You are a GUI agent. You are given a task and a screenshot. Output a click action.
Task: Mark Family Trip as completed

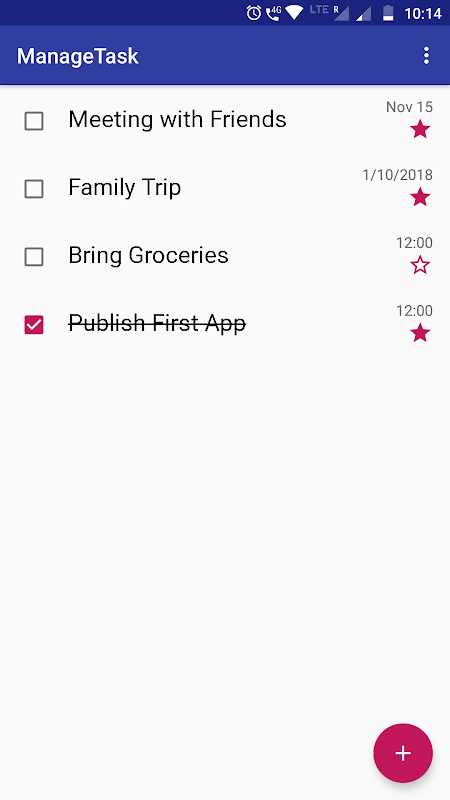(x=34, y=189)
